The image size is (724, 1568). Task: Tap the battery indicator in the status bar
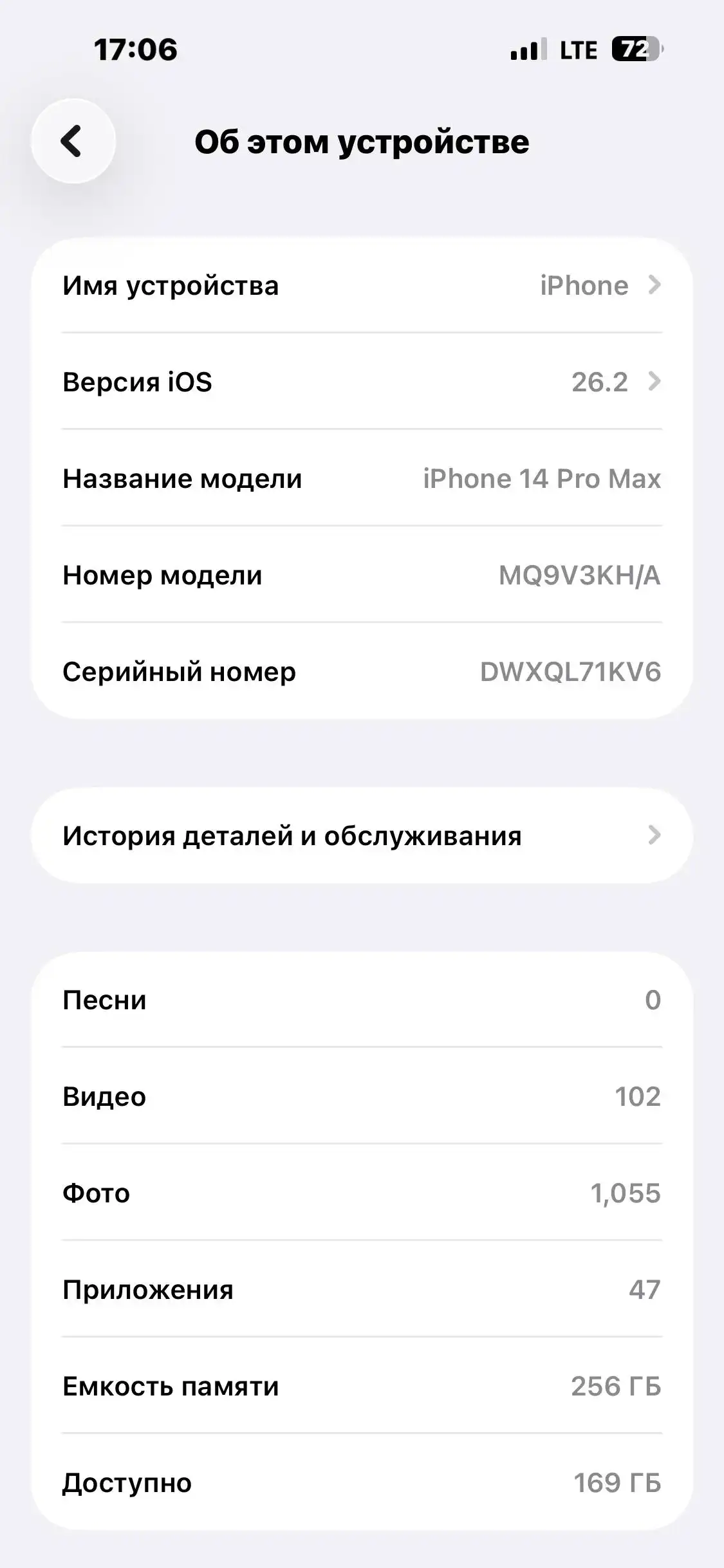pos(634,49)
